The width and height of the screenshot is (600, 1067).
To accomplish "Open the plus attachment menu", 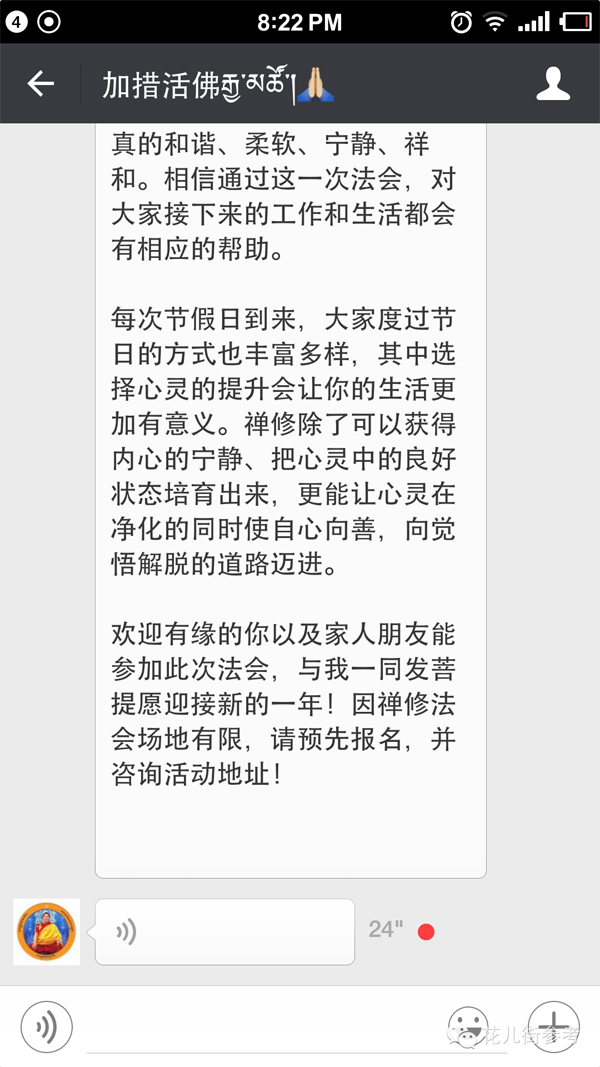I will click(554, 1027).
